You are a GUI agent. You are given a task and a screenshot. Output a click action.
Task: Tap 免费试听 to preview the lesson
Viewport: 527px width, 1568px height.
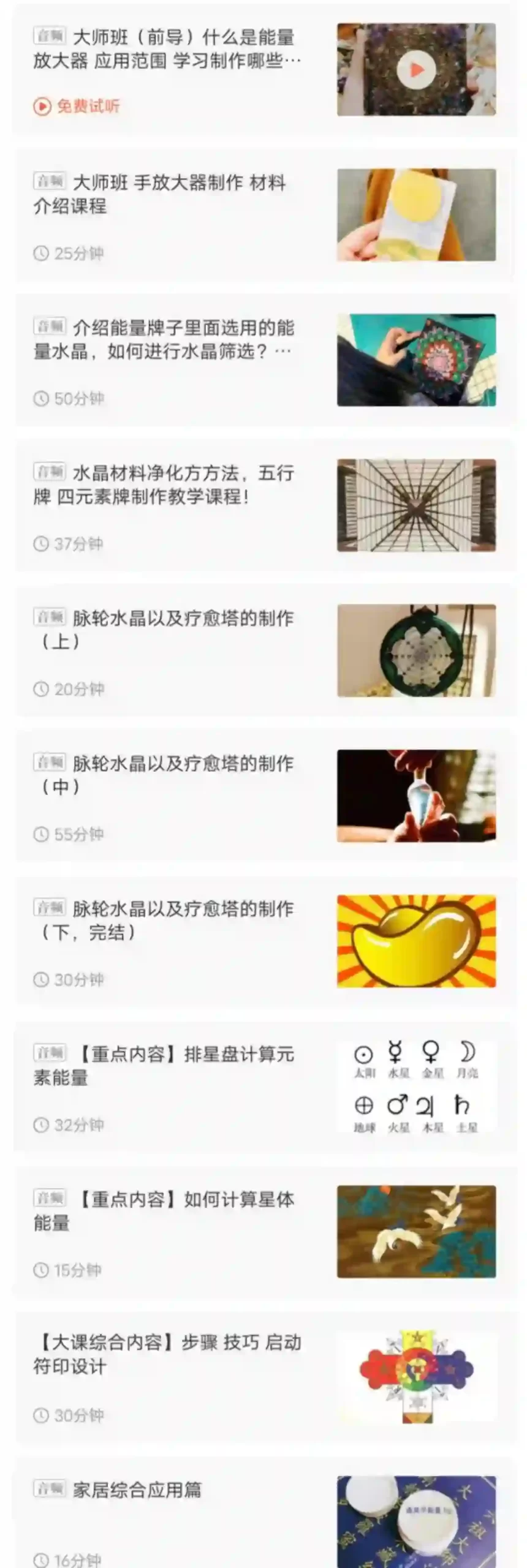(x=77, y=106)
